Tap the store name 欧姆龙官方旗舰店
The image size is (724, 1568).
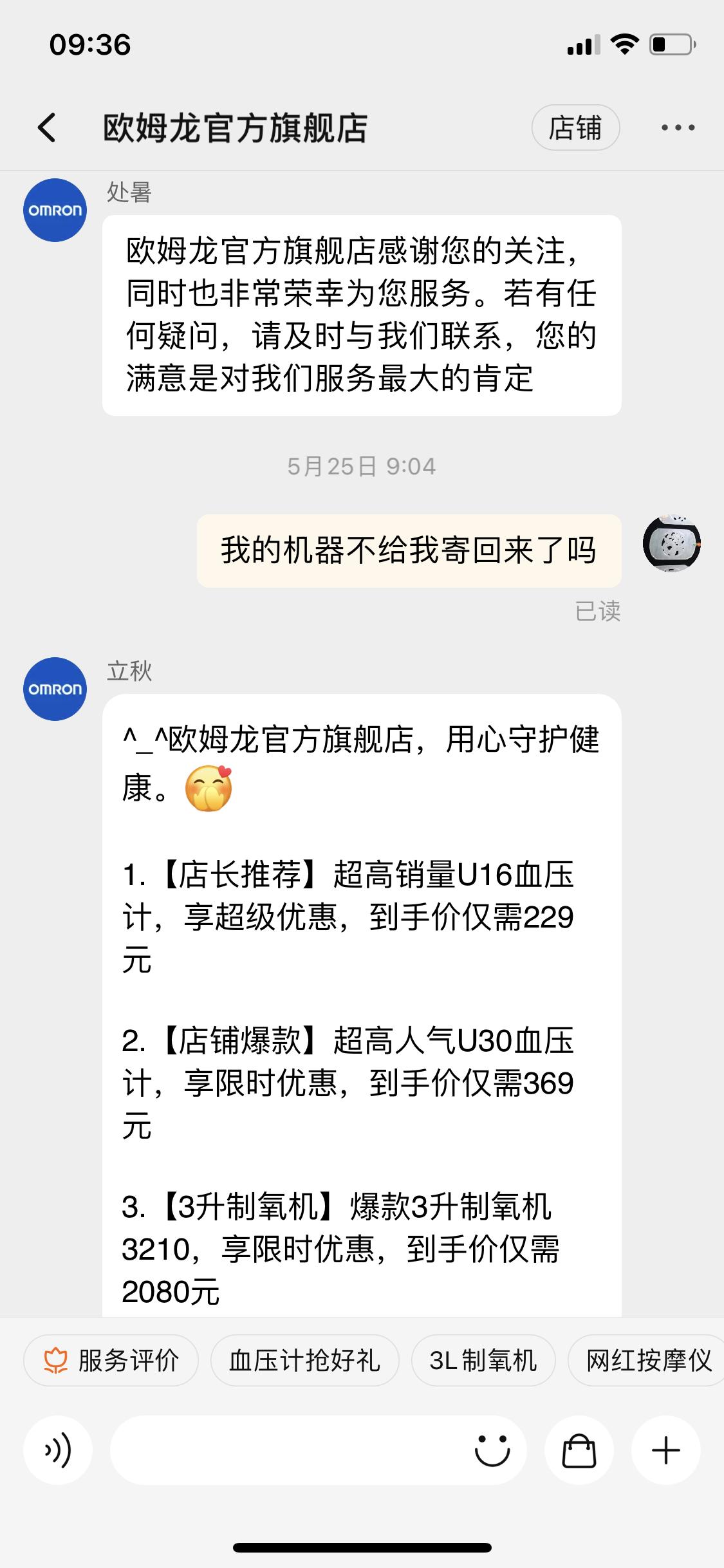click(x=236, y=127)
